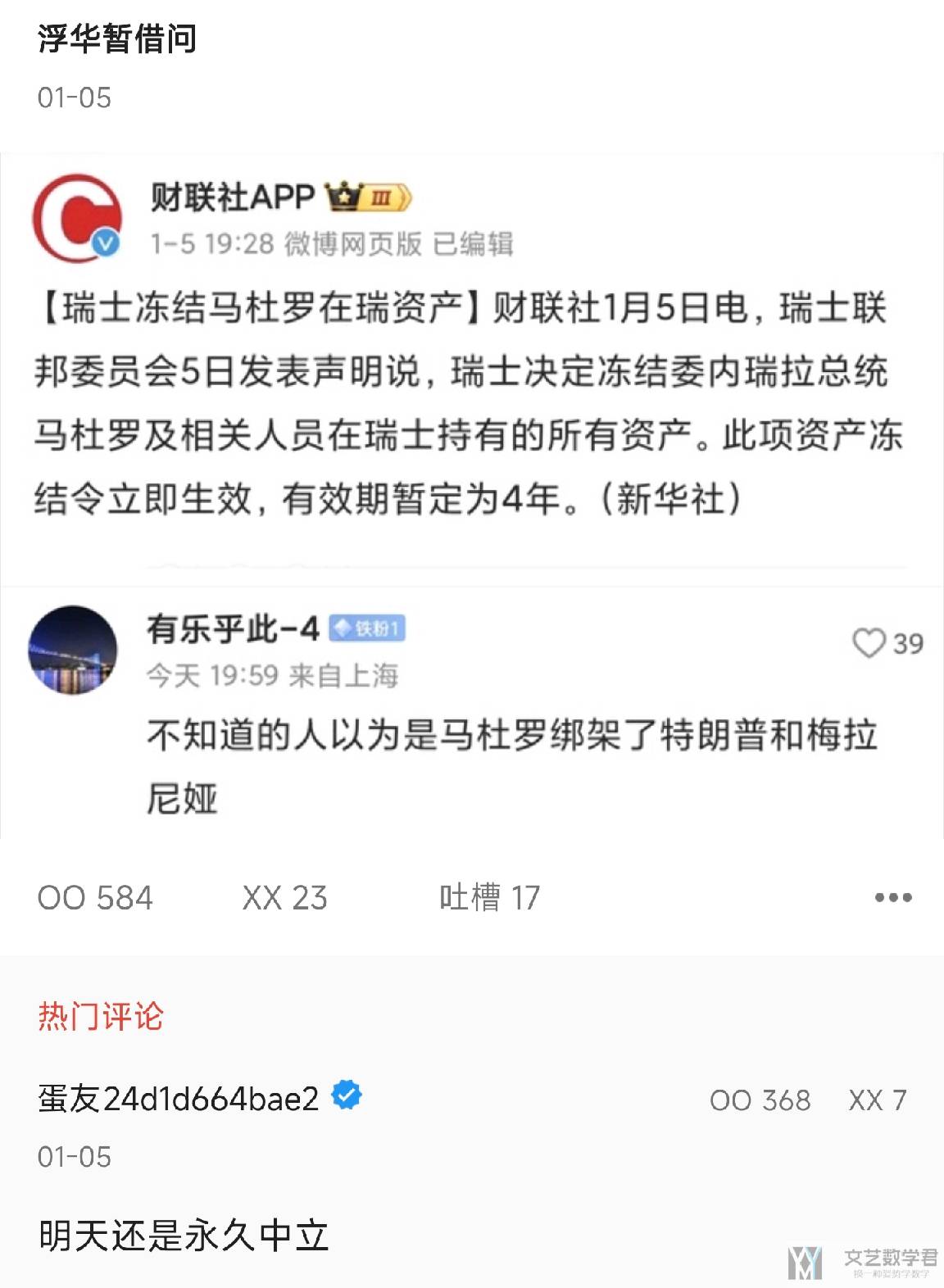944x1288 pixels.
Task: Upvote the post with OO 584
Action: [x=95, y=899]
